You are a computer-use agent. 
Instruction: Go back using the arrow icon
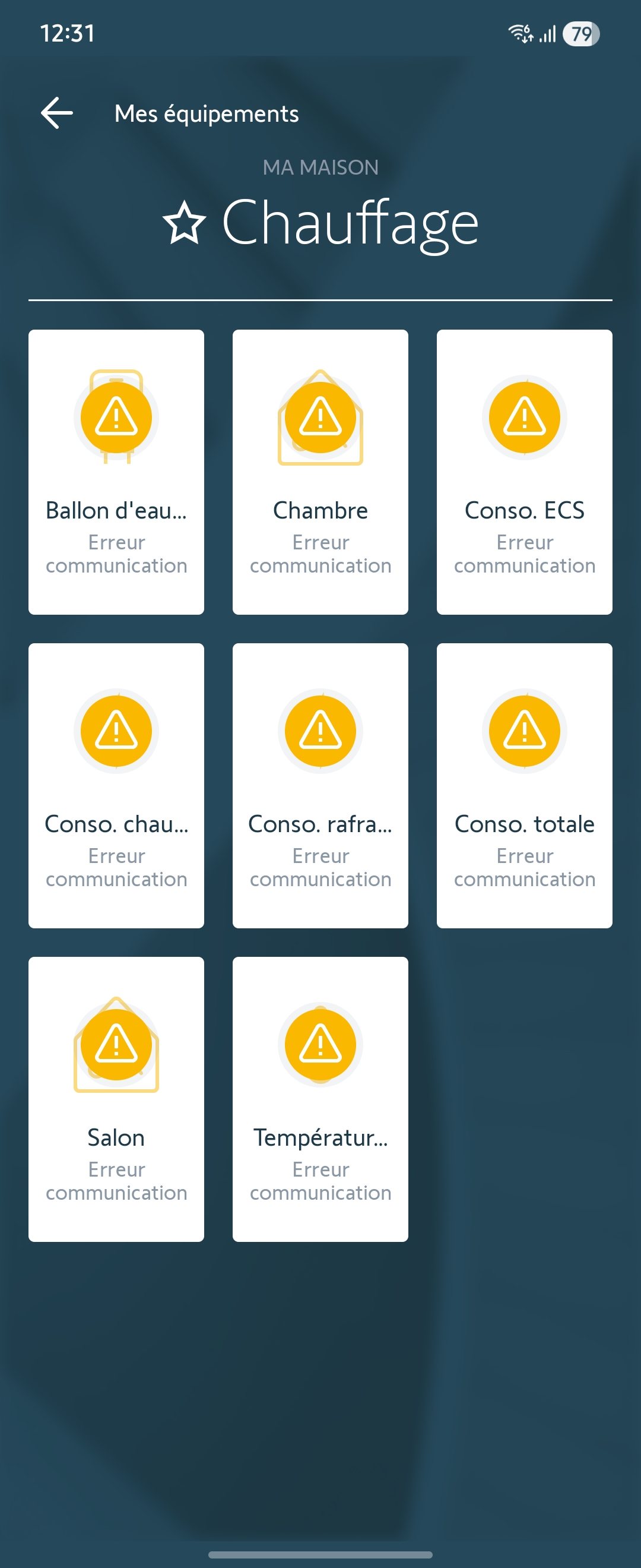56,113
